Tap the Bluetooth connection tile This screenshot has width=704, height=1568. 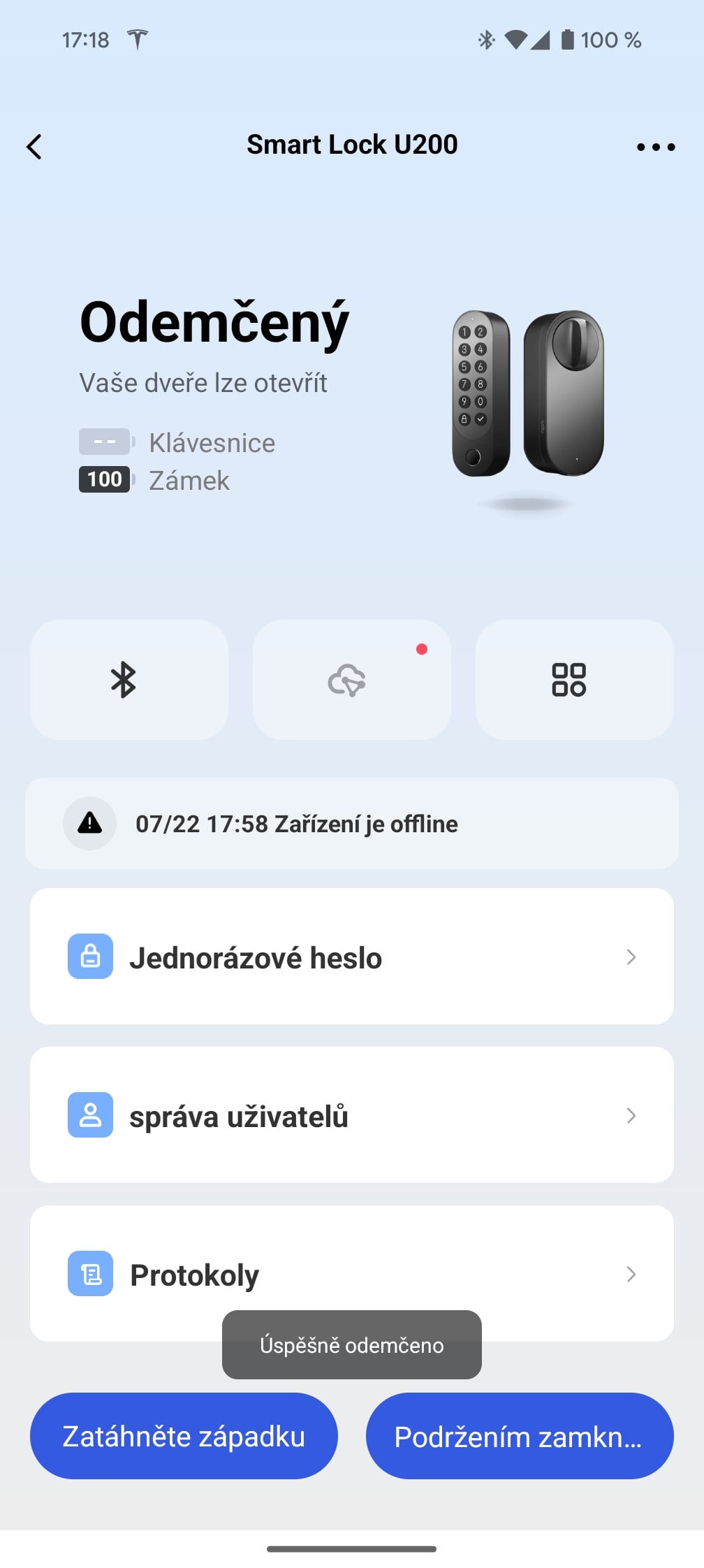click(129, 680)
